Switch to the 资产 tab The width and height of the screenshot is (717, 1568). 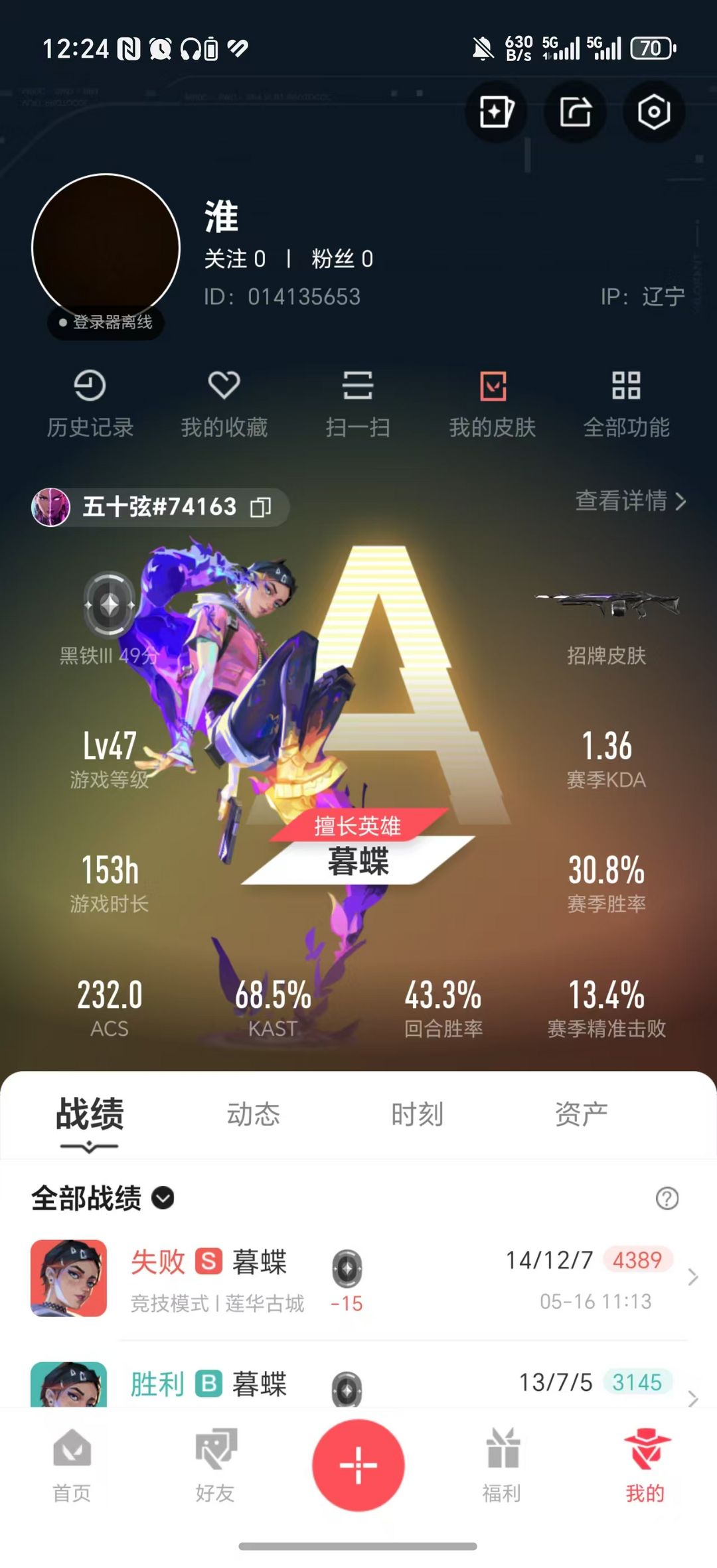[581, 1114]
